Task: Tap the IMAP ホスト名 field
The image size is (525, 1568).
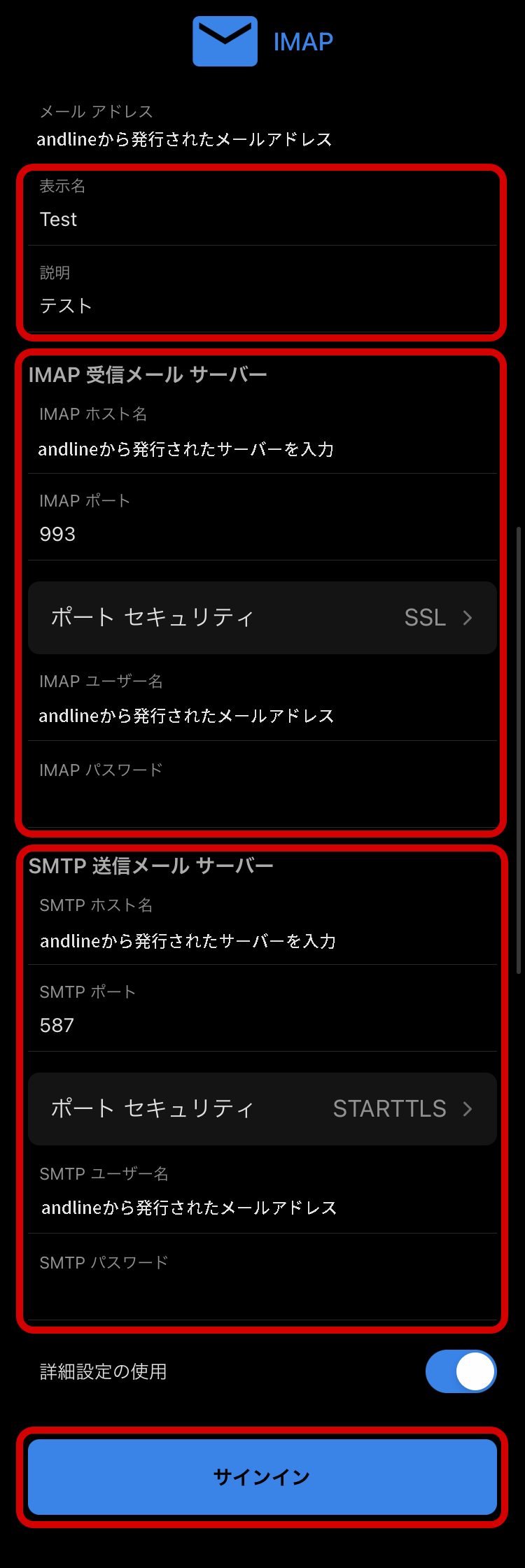Action: [x=262, y=449]
